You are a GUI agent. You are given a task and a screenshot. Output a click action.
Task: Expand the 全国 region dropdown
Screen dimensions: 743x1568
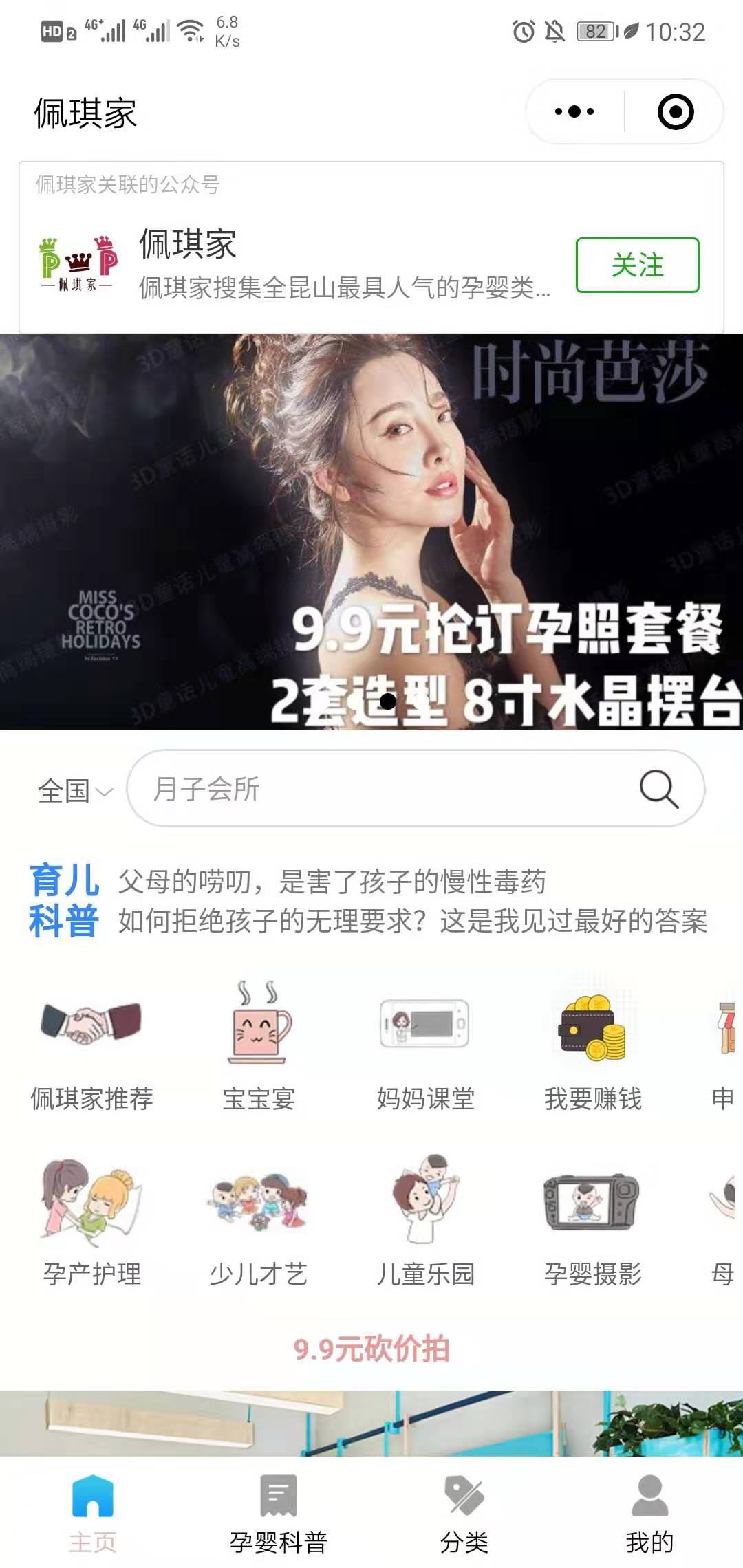[74, 790]
